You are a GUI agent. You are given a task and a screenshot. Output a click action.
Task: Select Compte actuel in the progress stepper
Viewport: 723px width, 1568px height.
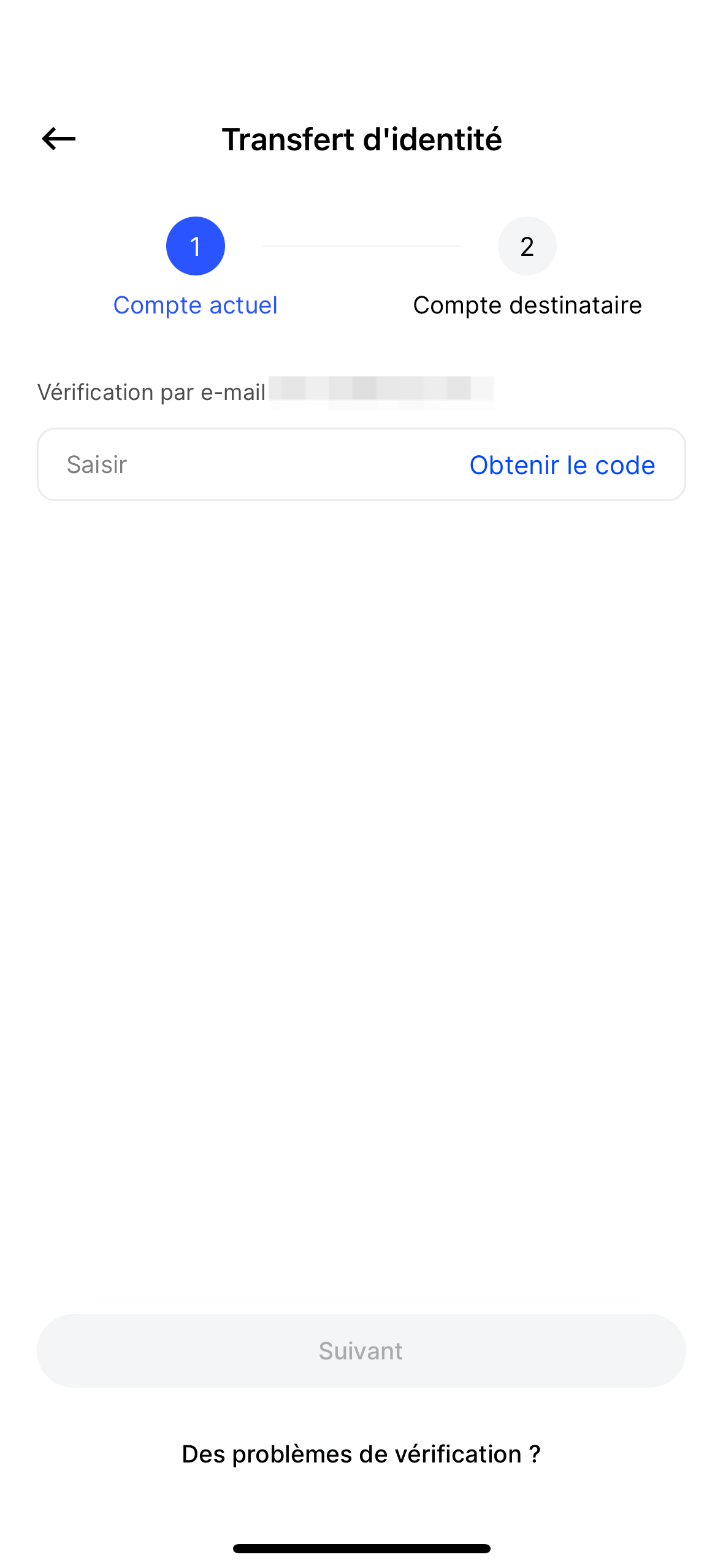195,305
